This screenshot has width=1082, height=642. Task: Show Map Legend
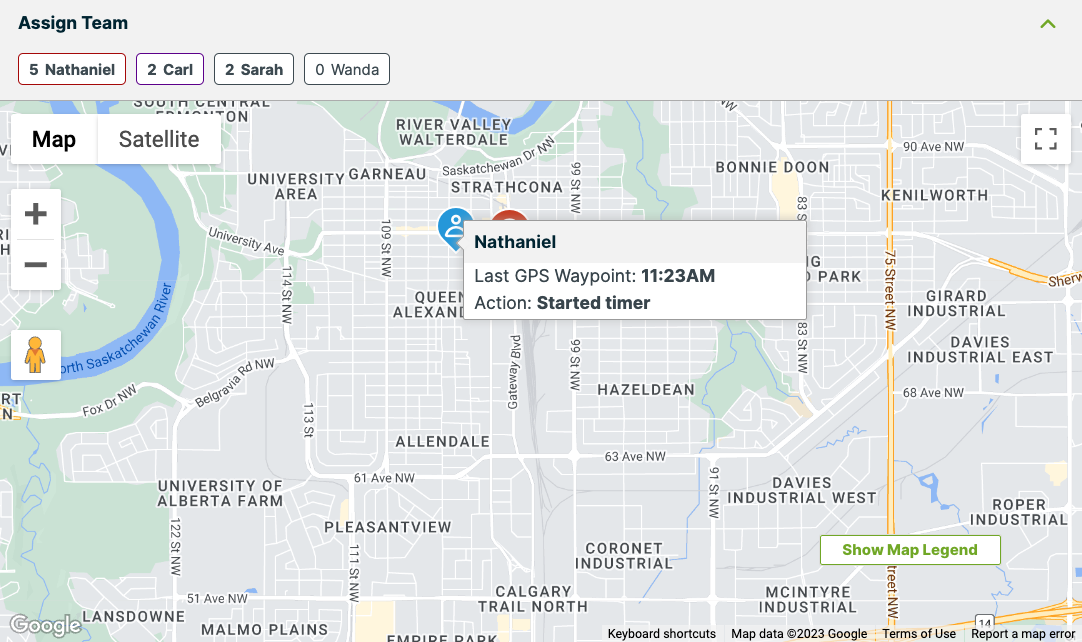pos(910,550)
